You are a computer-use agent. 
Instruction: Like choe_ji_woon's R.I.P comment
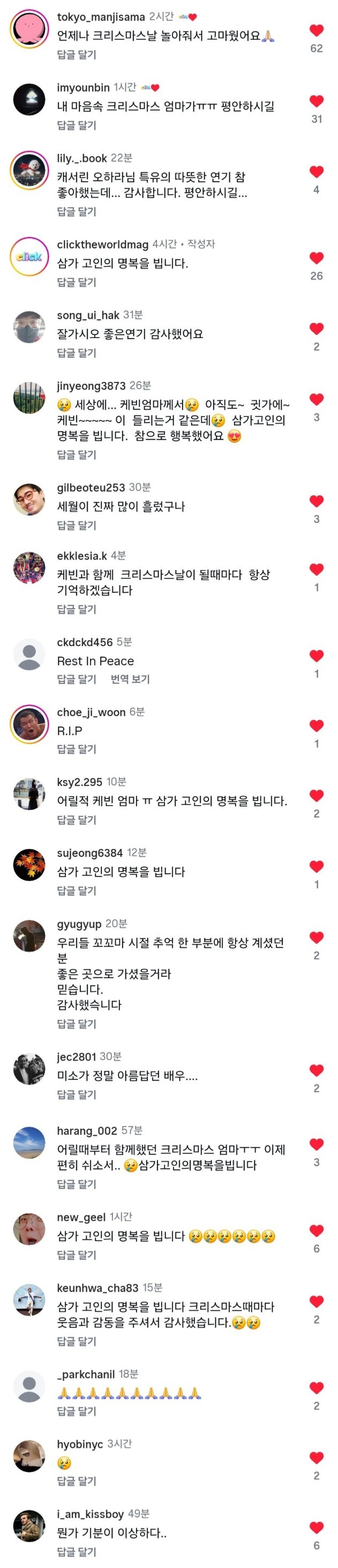[x=316, y=725]
